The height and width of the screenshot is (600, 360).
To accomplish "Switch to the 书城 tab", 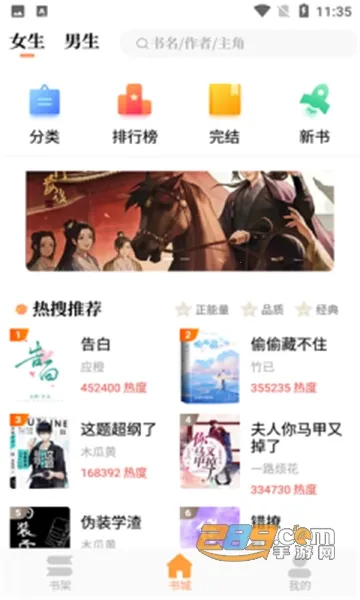I will point(180,573).
